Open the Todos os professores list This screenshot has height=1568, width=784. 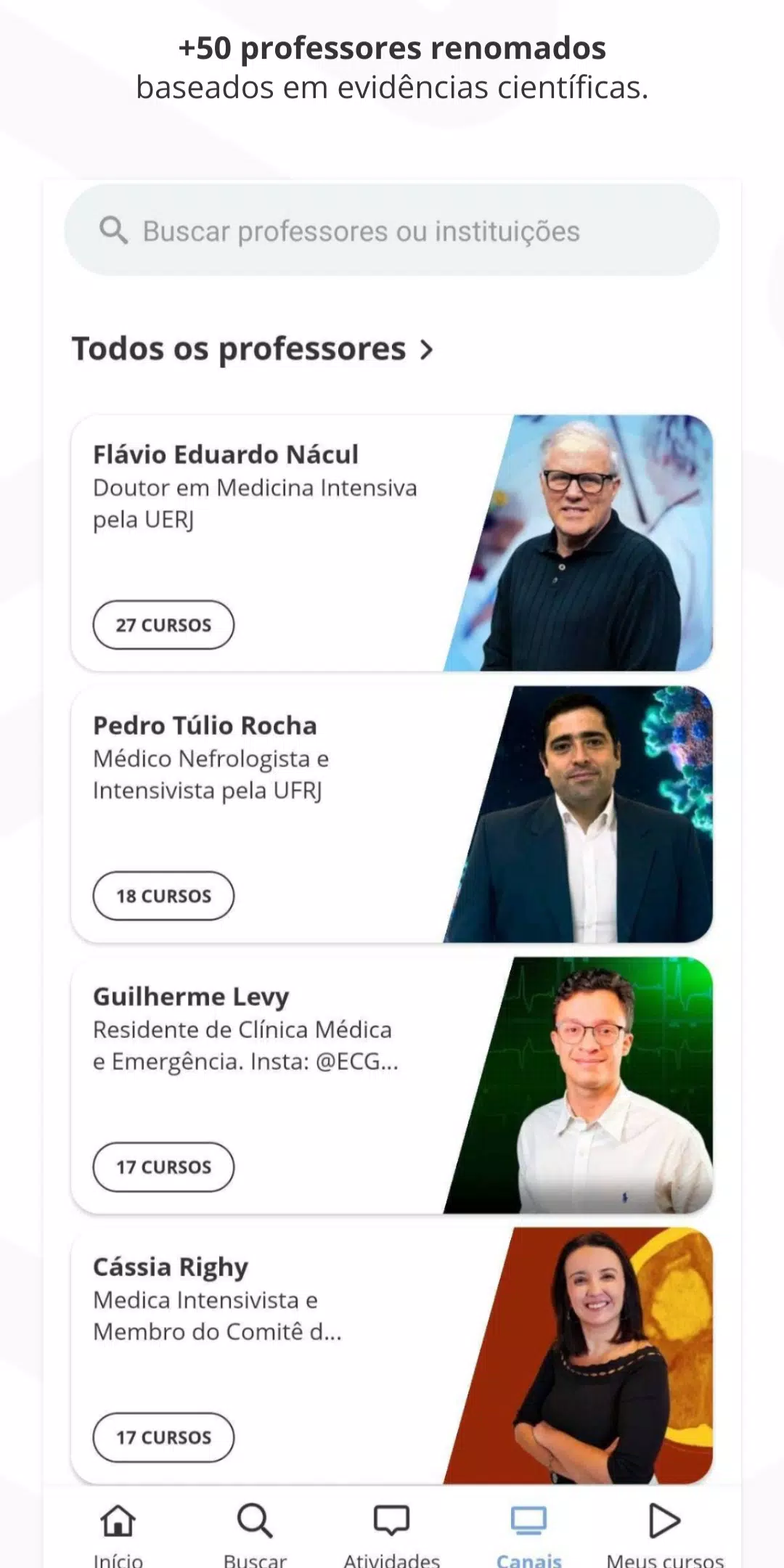coord(253,349)
